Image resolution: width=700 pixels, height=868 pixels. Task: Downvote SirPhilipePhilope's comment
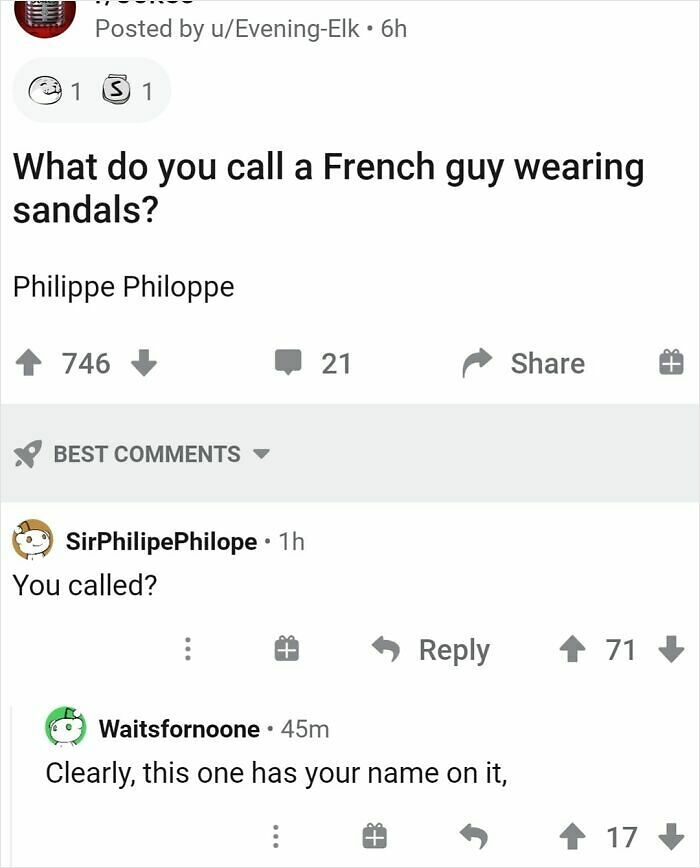tap(670, 650)
